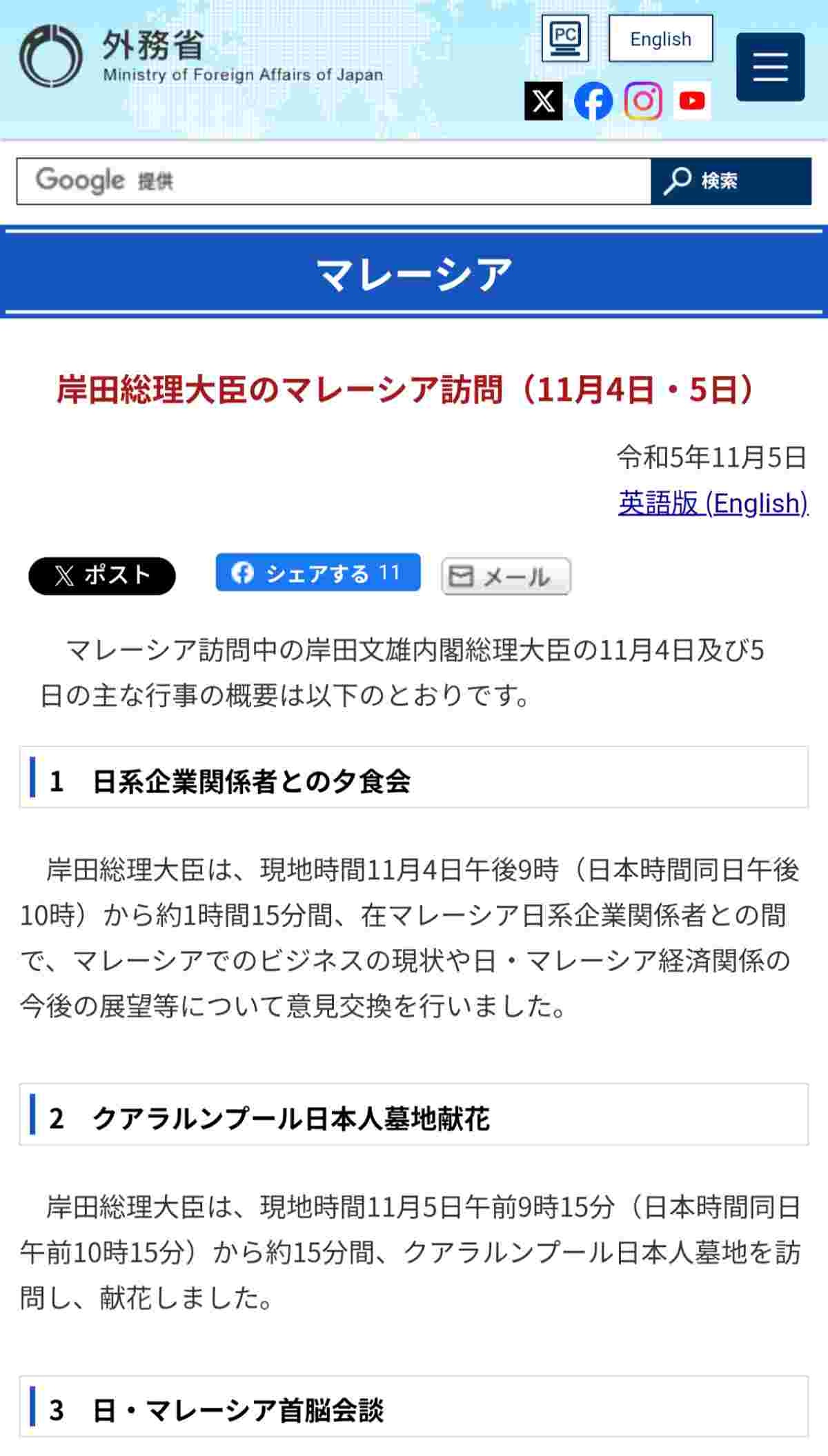The width and height of the screenshot is (828, 1456).
Task: Switch site language to English
Action: coord(660,39)
